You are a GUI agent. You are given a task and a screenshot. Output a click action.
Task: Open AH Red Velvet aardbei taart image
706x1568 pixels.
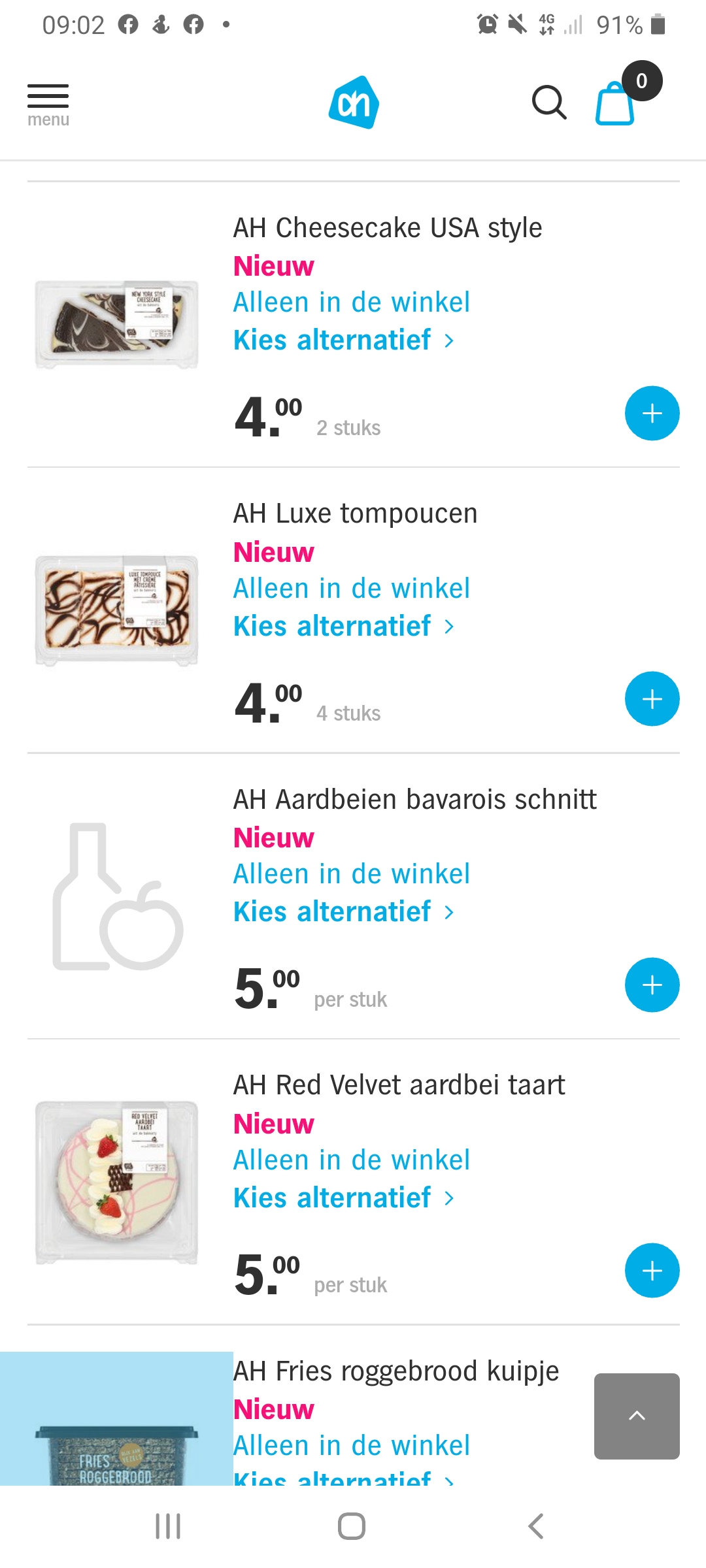[117, 1182]
